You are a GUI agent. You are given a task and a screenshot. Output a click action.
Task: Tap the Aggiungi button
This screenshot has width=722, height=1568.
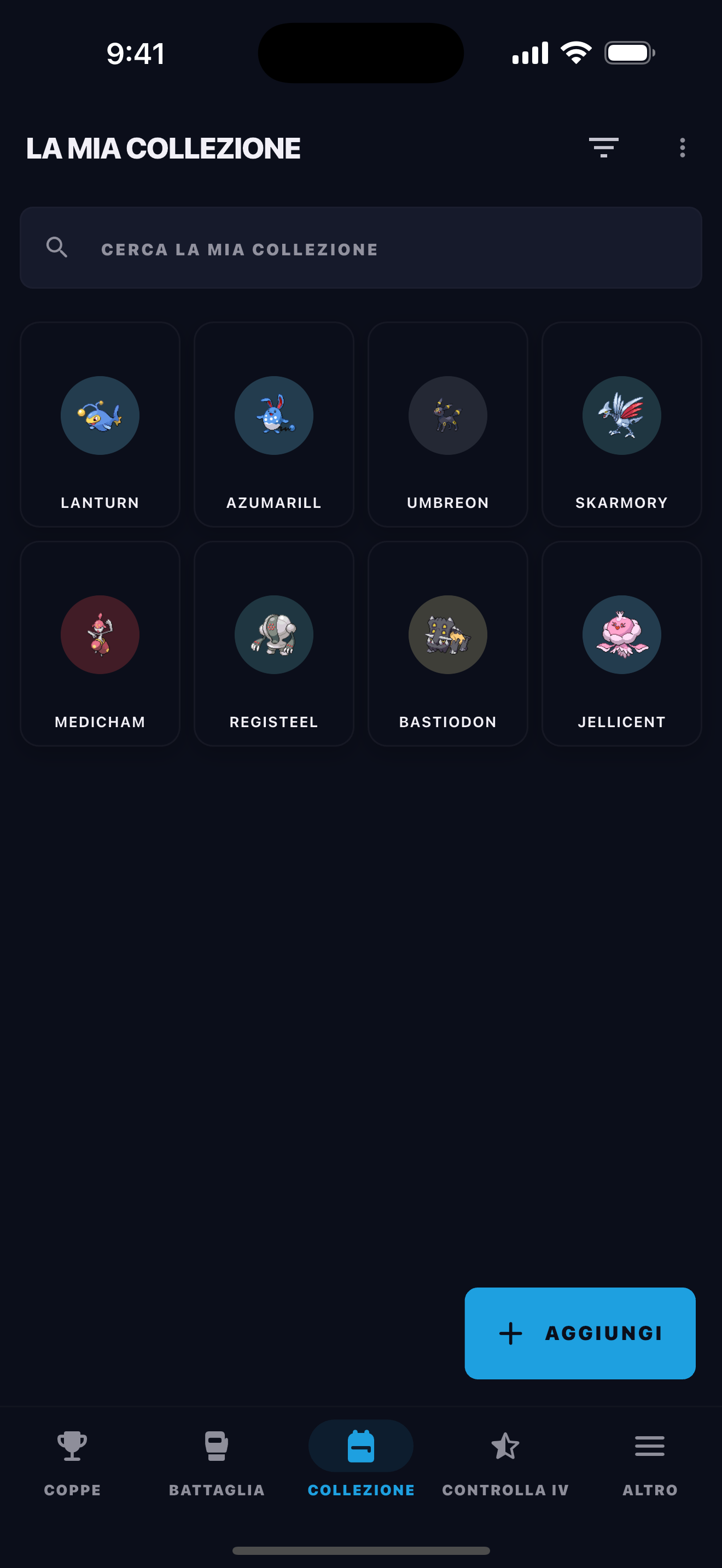pyautogui.click(x=580, y=1333)
